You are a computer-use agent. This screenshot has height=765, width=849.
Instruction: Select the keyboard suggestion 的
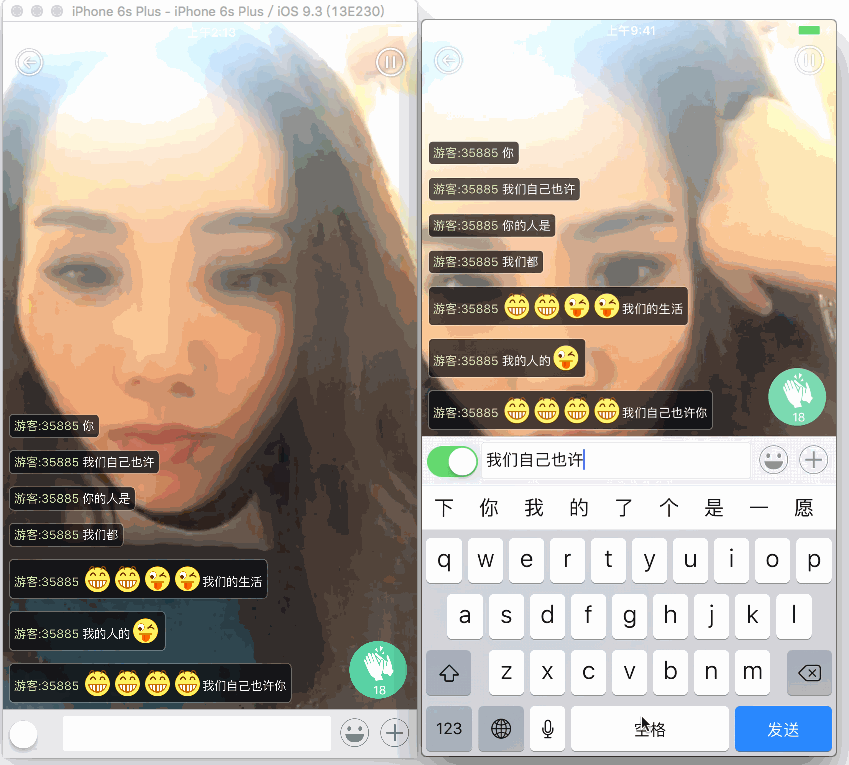(579, 507)
